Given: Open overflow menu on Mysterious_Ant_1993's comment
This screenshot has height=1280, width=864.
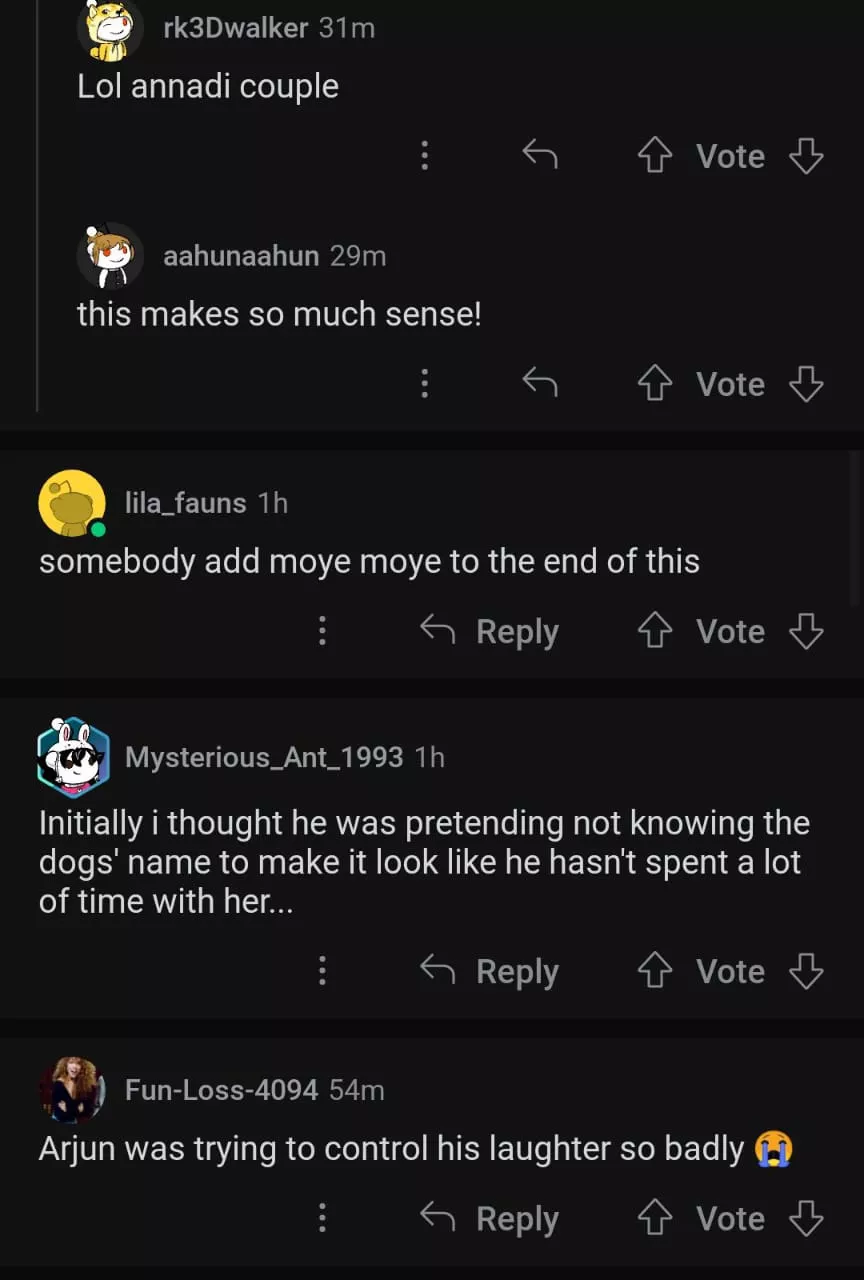Looking at the screenshot, I should click(x=322, y=972).
